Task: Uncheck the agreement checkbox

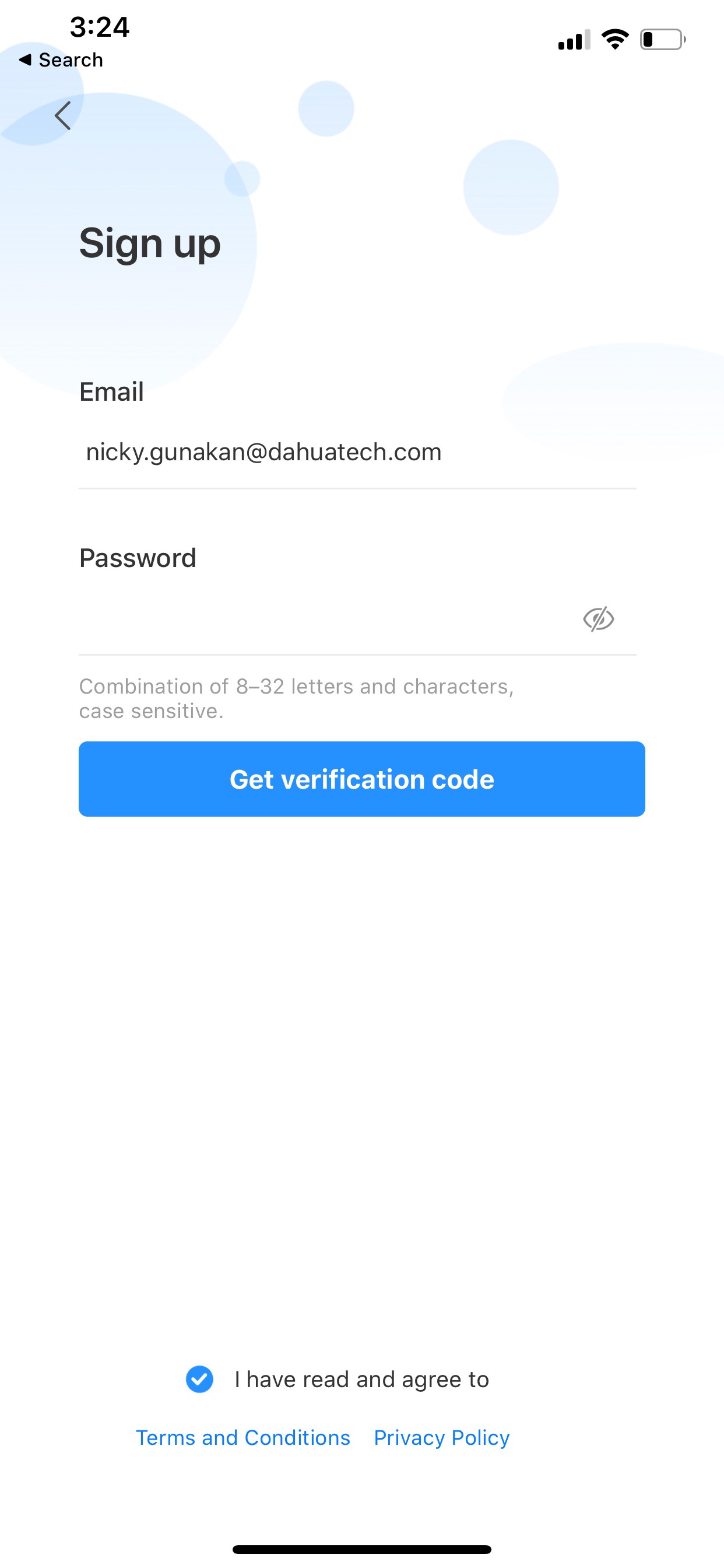Action: (199, 1380)
